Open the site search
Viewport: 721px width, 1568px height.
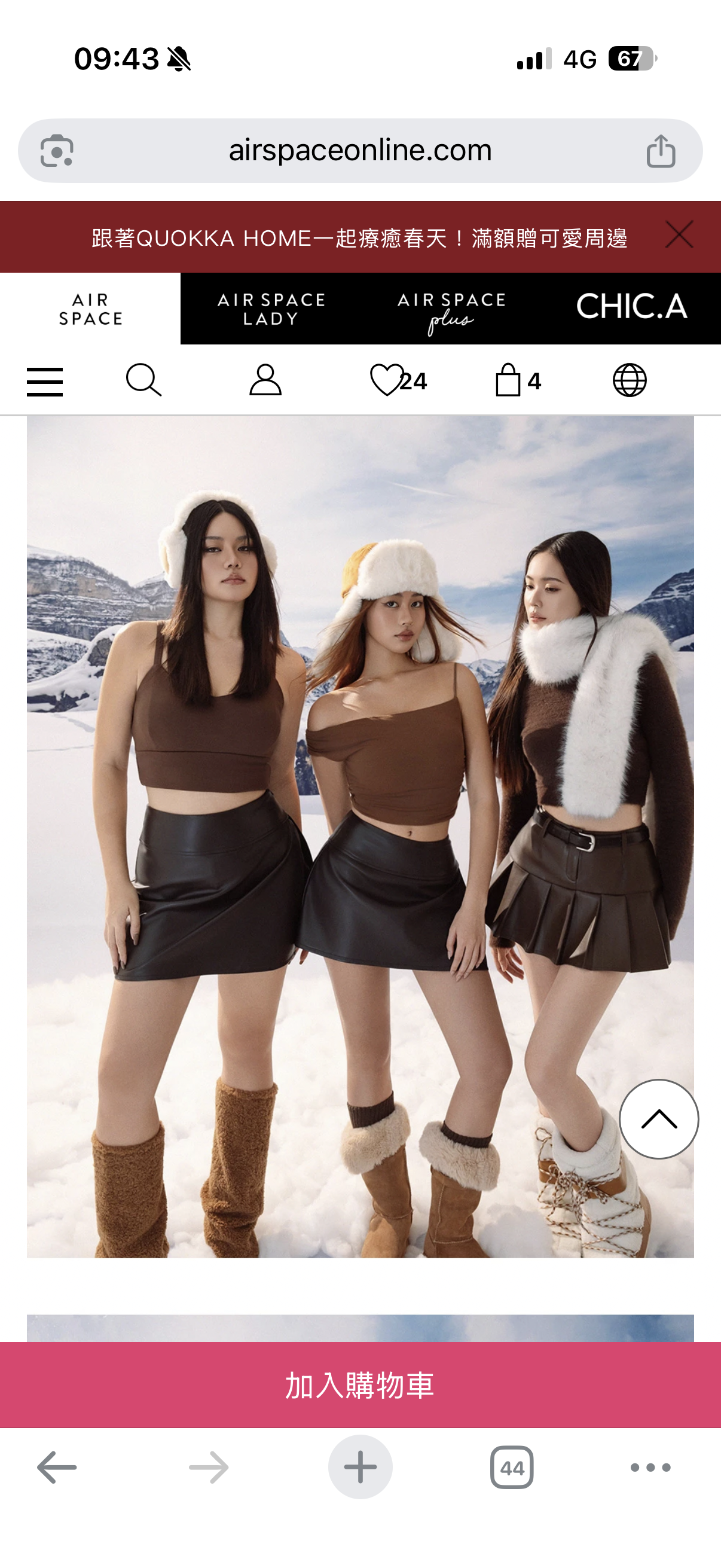[143, 380]
